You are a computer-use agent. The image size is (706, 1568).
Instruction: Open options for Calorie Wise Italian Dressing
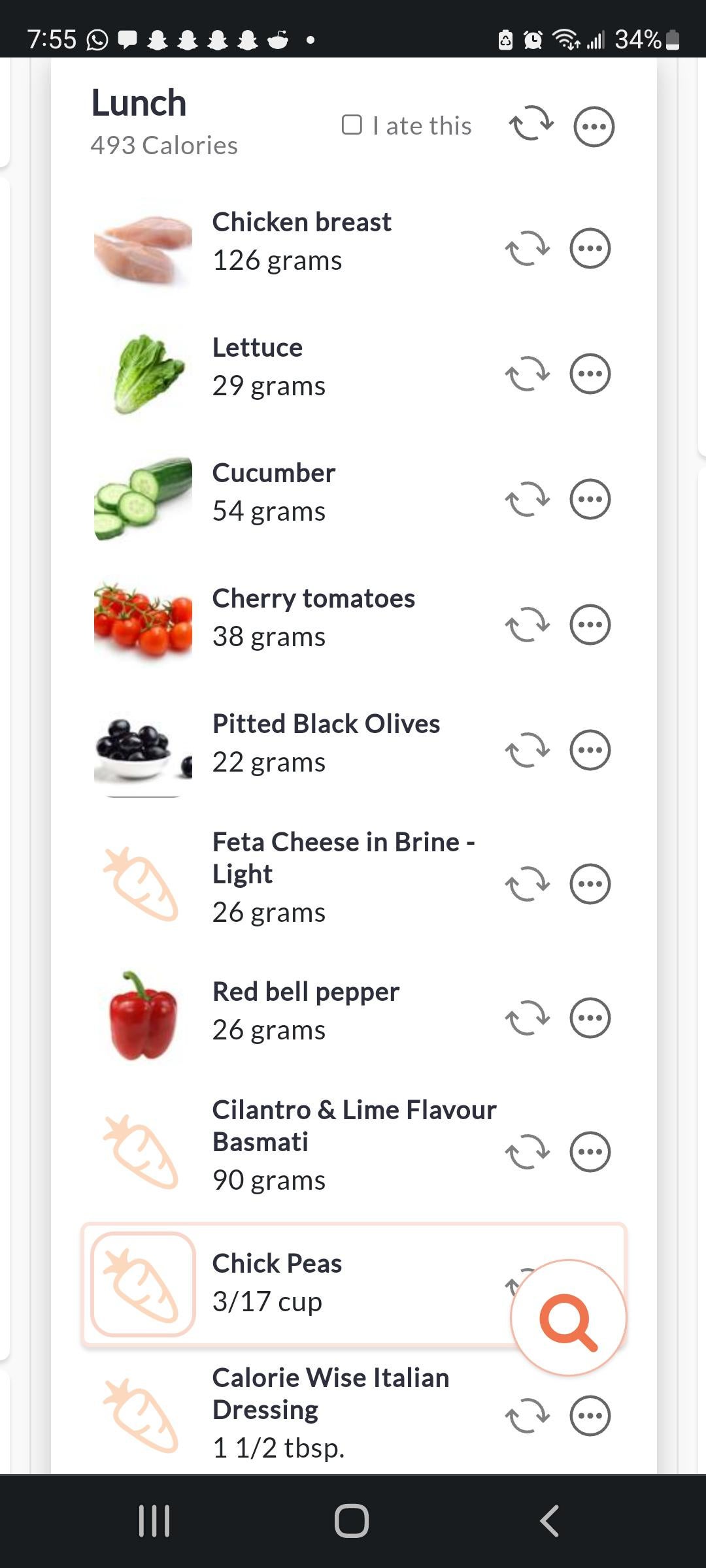coord(590,1416)
